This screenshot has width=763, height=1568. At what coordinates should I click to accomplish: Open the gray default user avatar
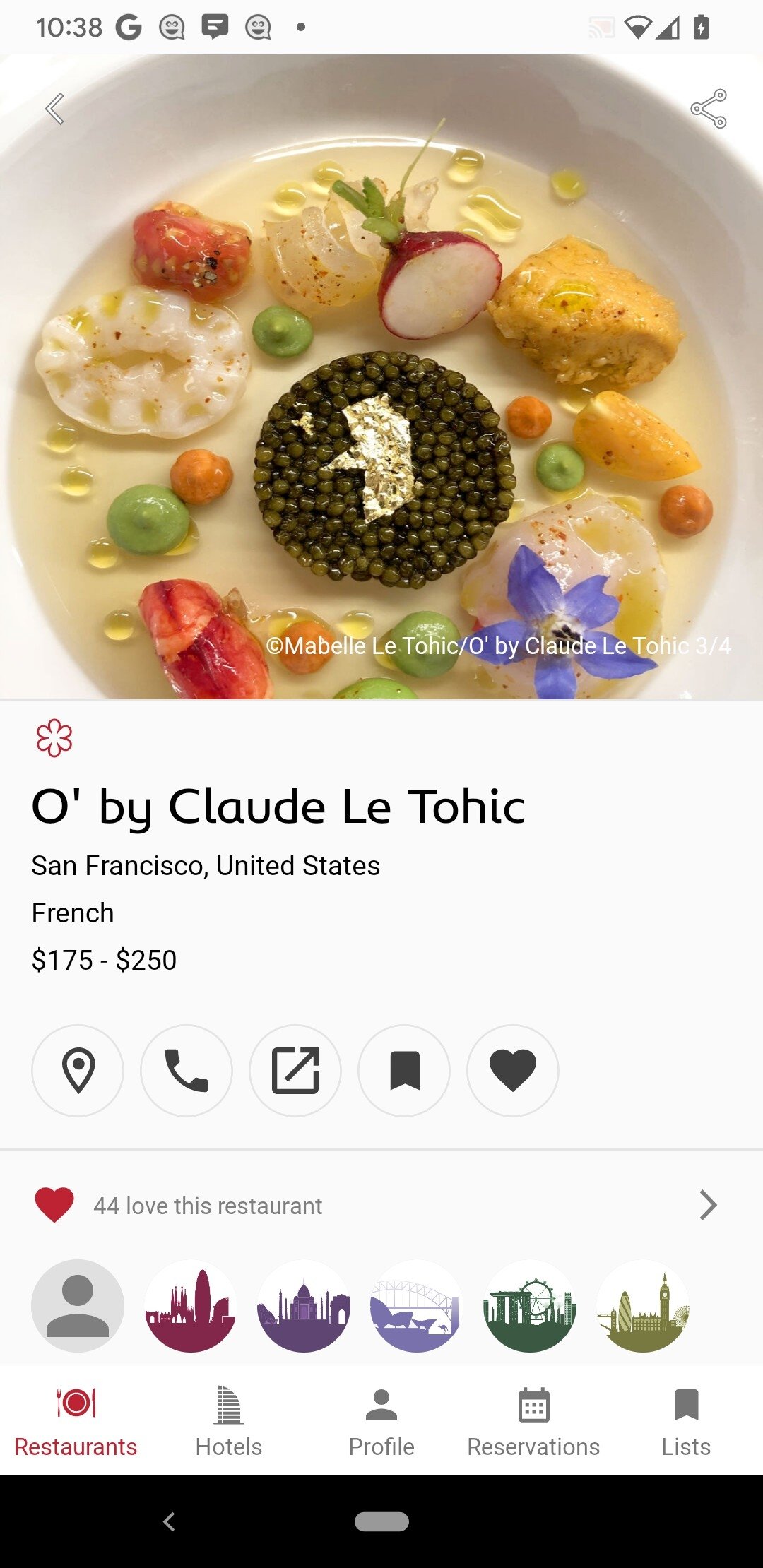pyautogui.click(x=78, y=1306)
